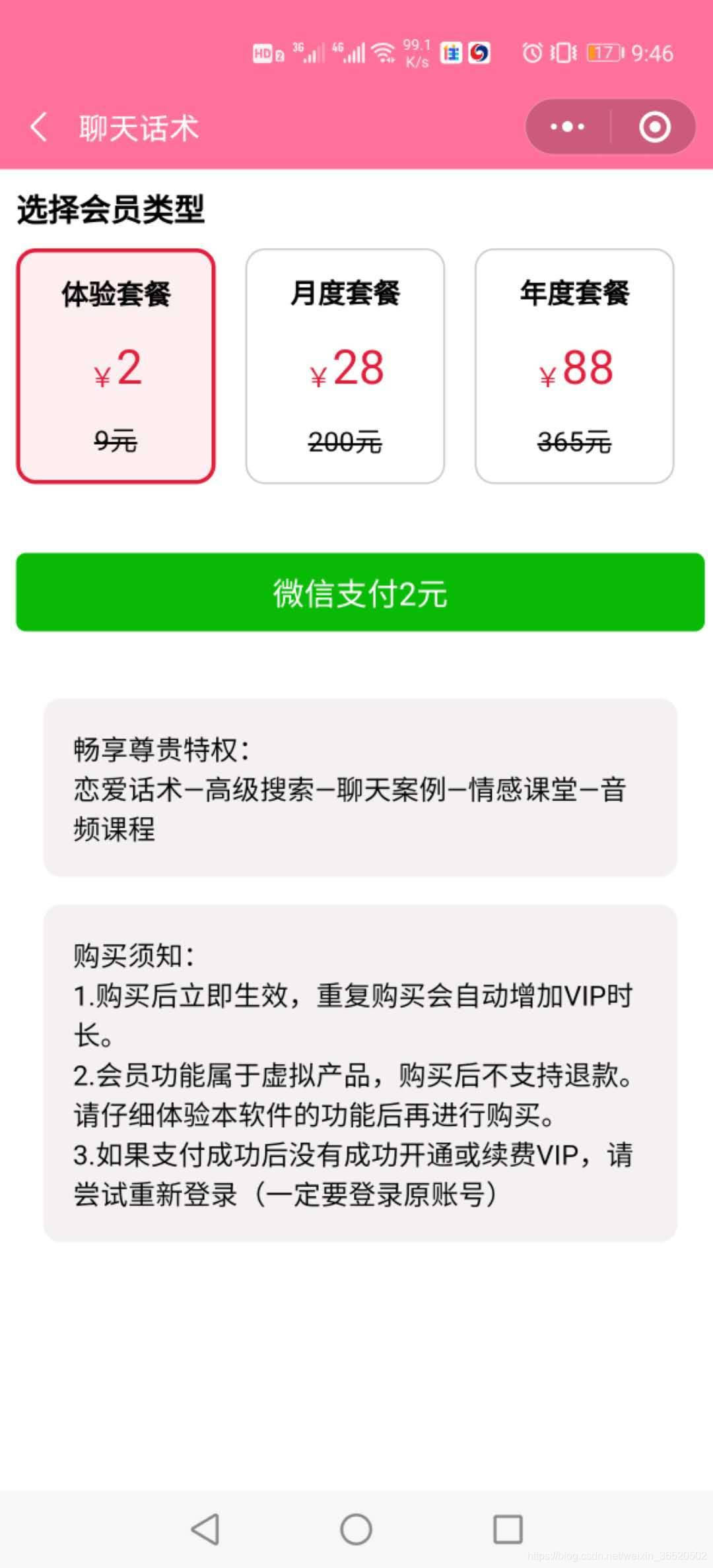Viewport: 713px width, 1568px height.
Task: Go back from 聊天话术 page
Action: point(39,127)
